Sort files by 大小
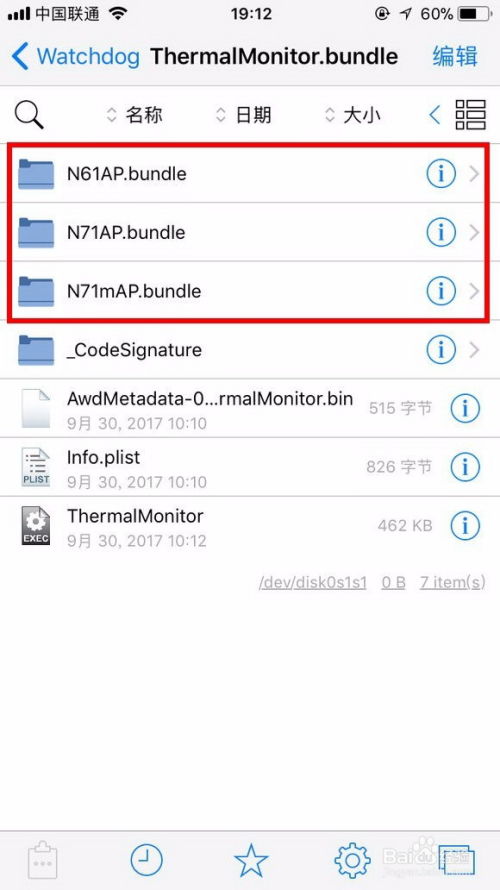The width and height of the screenshot is (500, 890). click(x=352, y=115)
